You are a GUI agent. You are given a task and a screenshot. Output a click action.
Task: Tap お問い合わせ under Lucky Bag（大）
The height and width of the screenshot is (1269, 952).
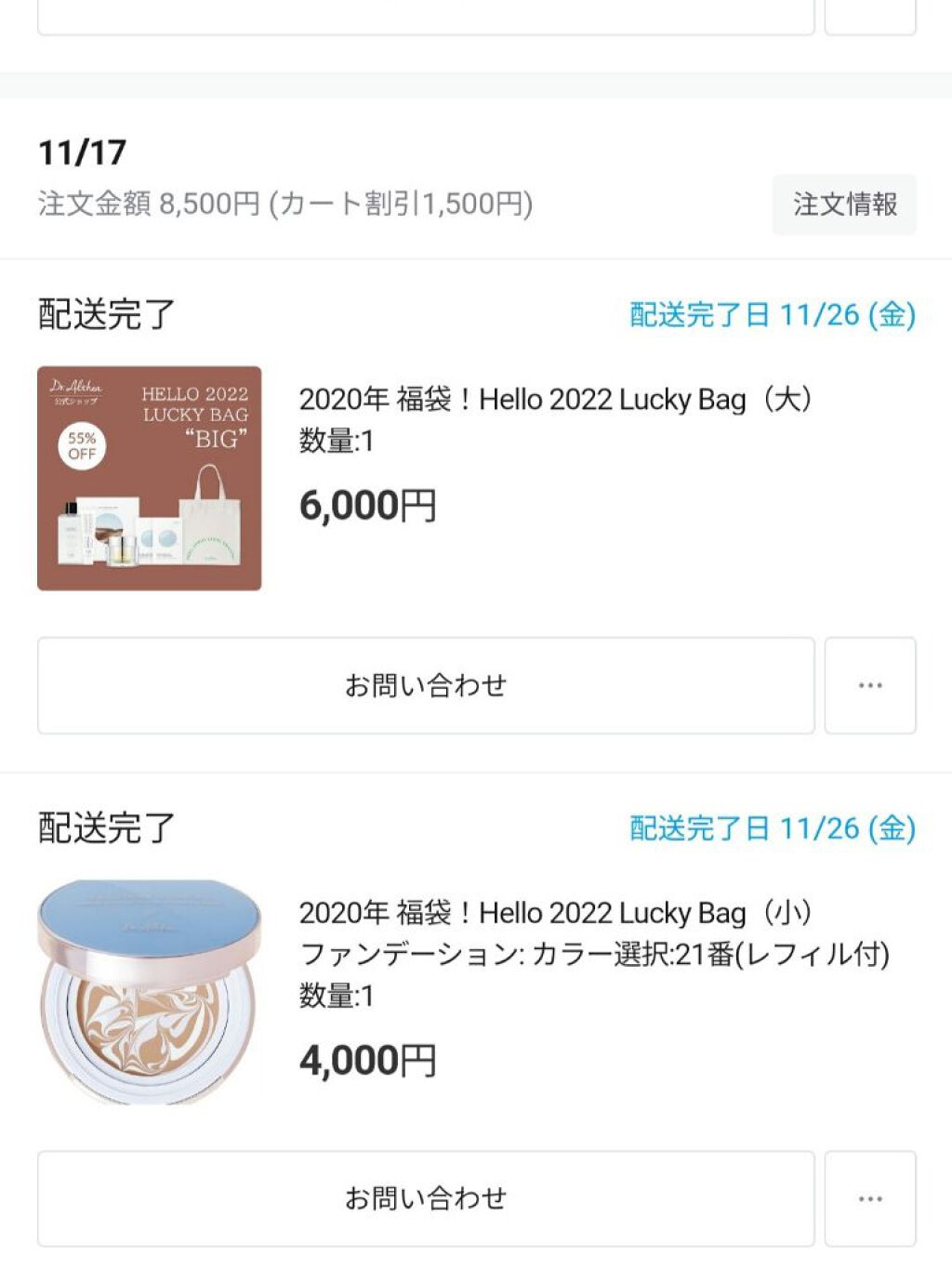pos(426,685)
